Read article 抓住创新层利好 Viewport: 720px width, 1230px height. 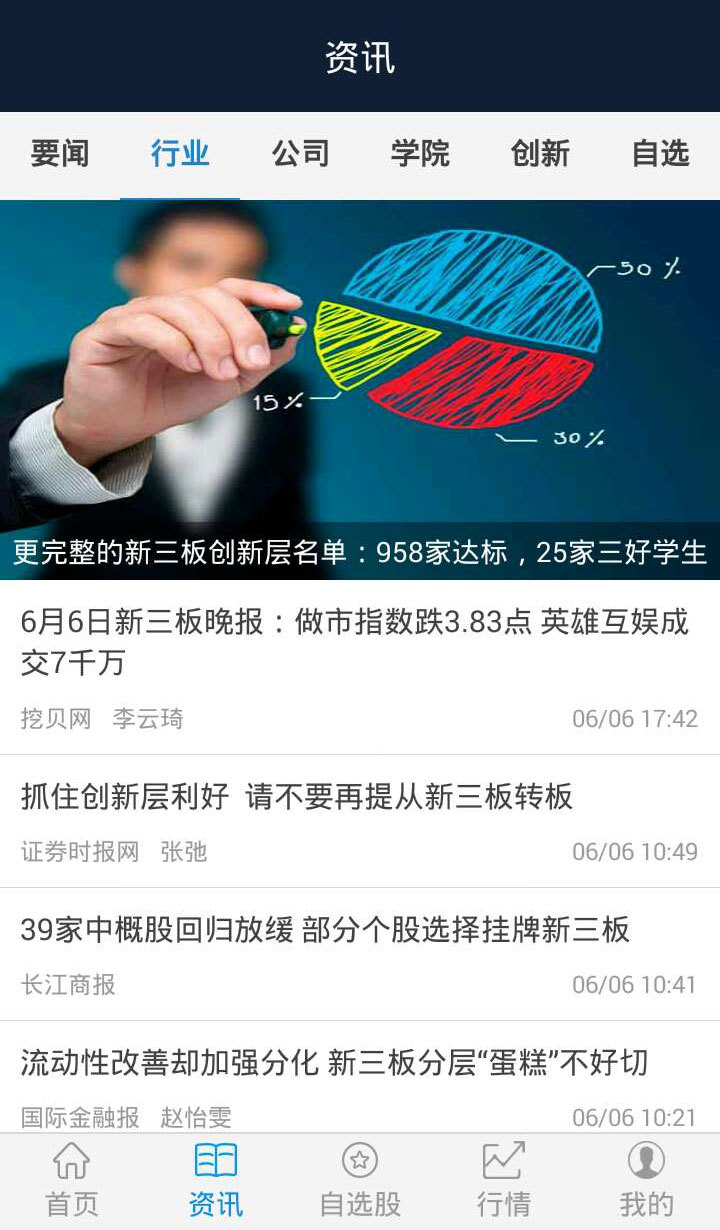click(x=297, y=797)
